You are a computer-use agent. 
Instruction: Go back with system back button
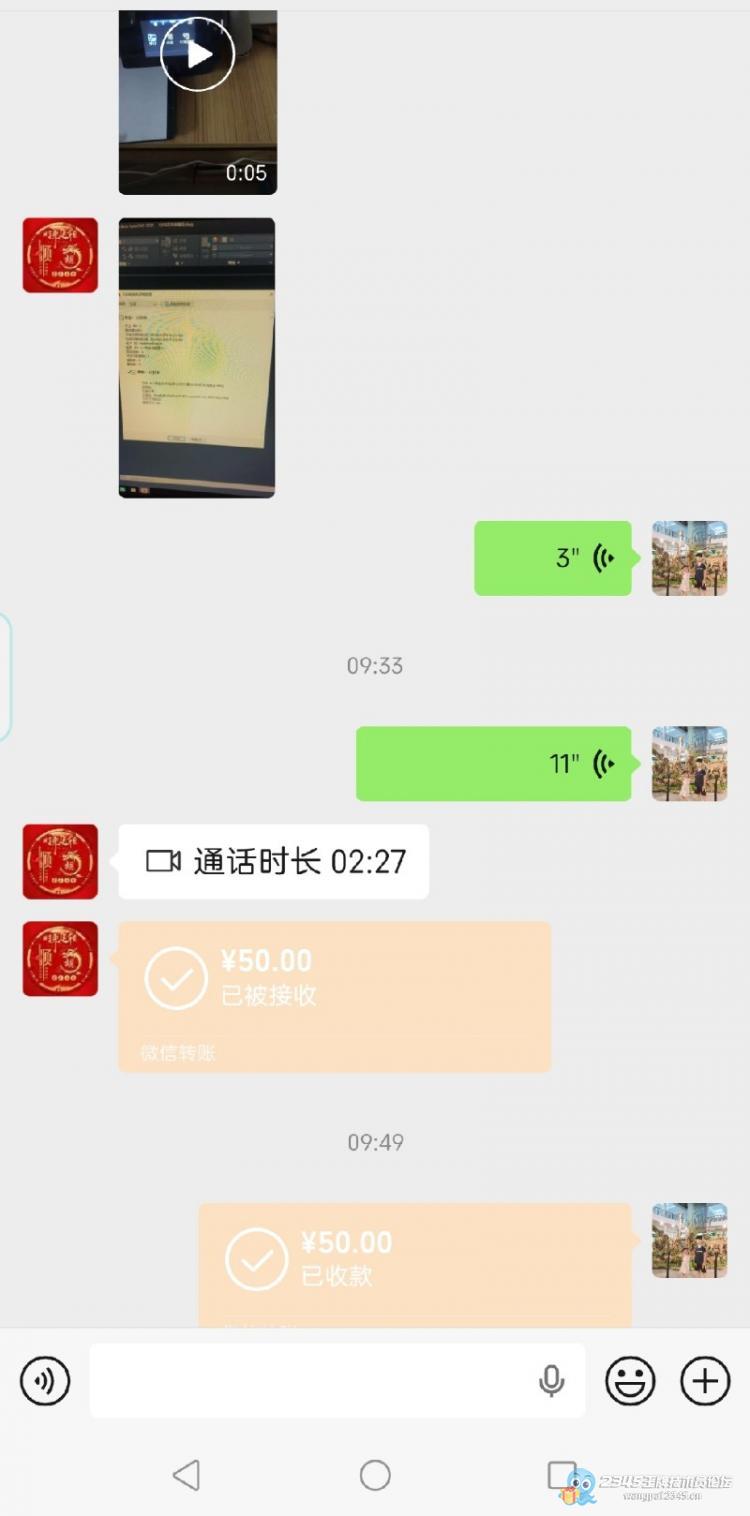click(186, 1474)
